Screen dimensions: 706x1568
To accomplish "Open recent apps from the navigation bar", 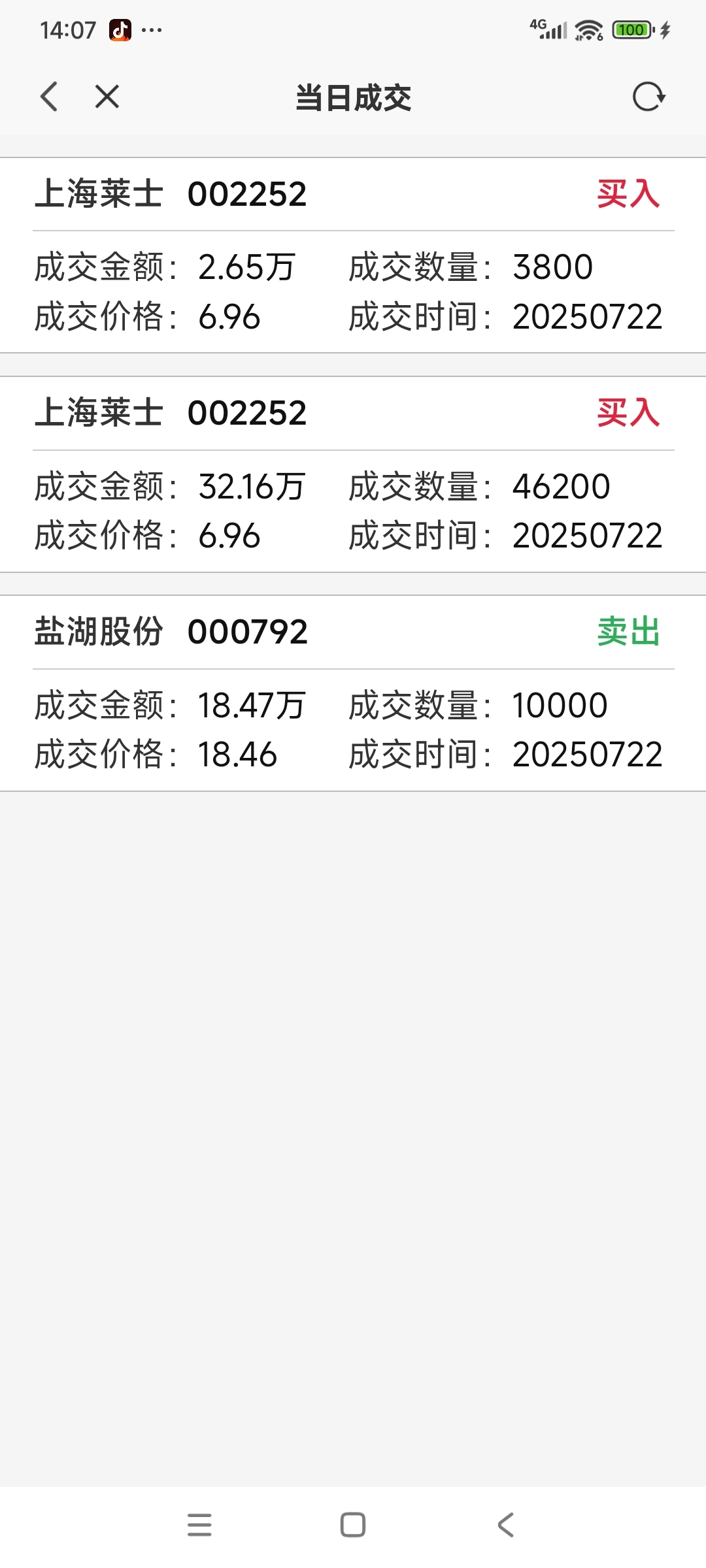I will pyautogui.click(x=199, y=1525).
